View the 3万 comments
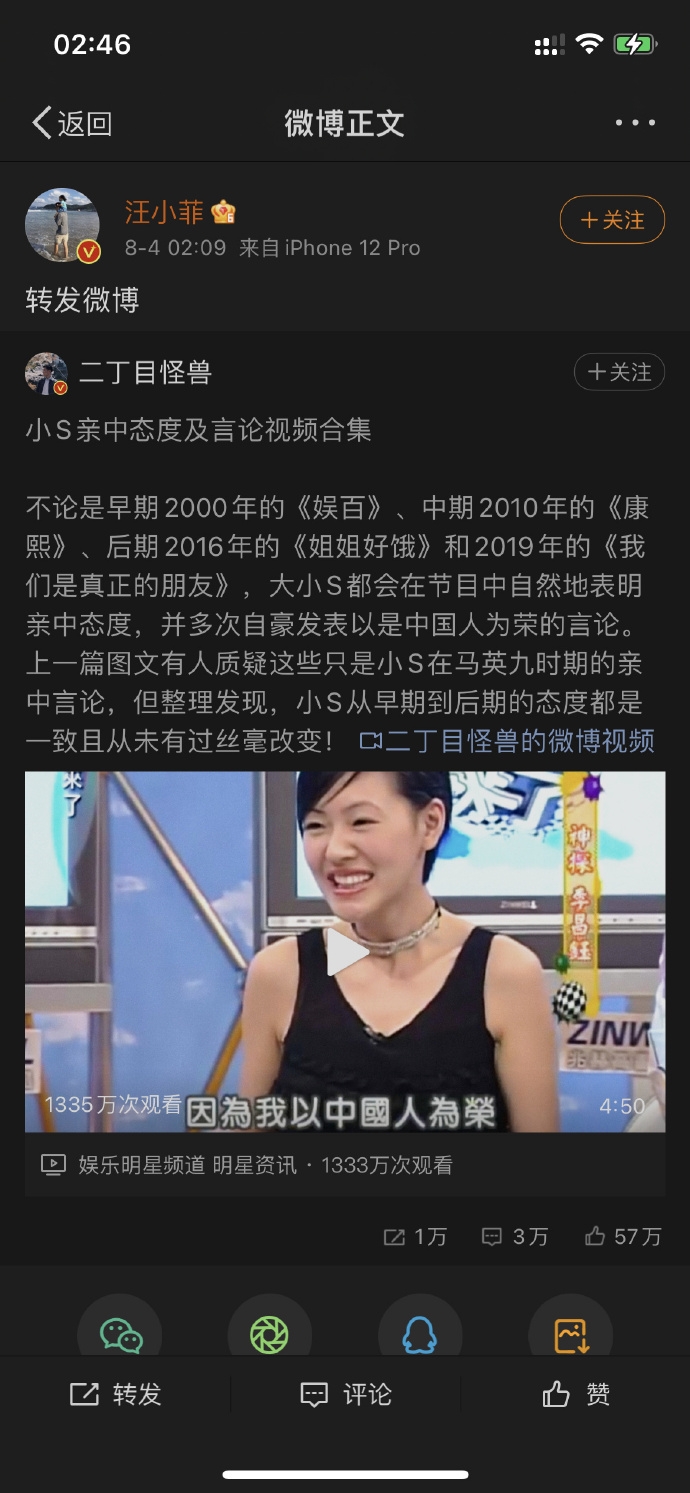This screenshot has width=690, height=1493. [x=515, y=1237]
